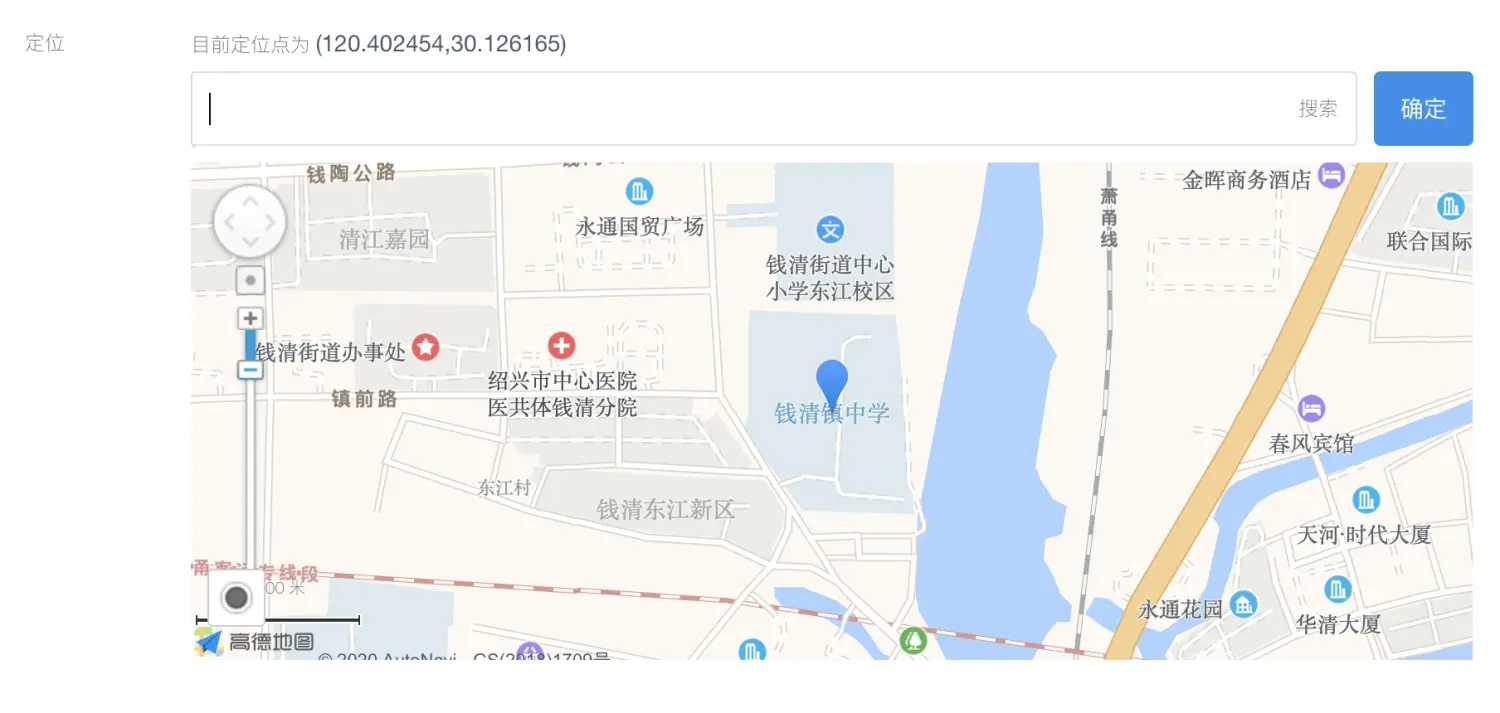
Task: Tap the locate-me button at bottom-left
Action: 236,598
